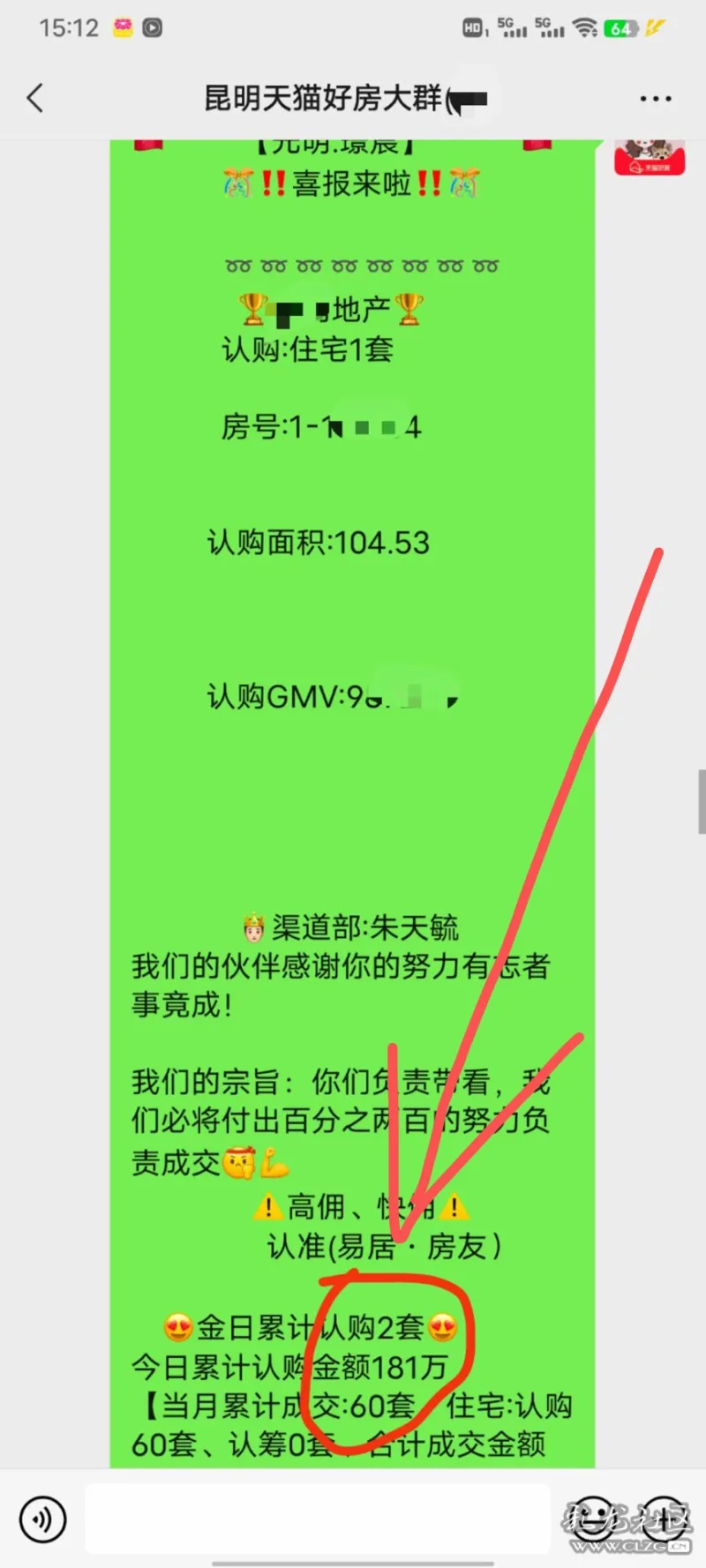Open the plus attachments menu
The height and width of the screenshot is (1568, 706).
(x=664, y=1519)
